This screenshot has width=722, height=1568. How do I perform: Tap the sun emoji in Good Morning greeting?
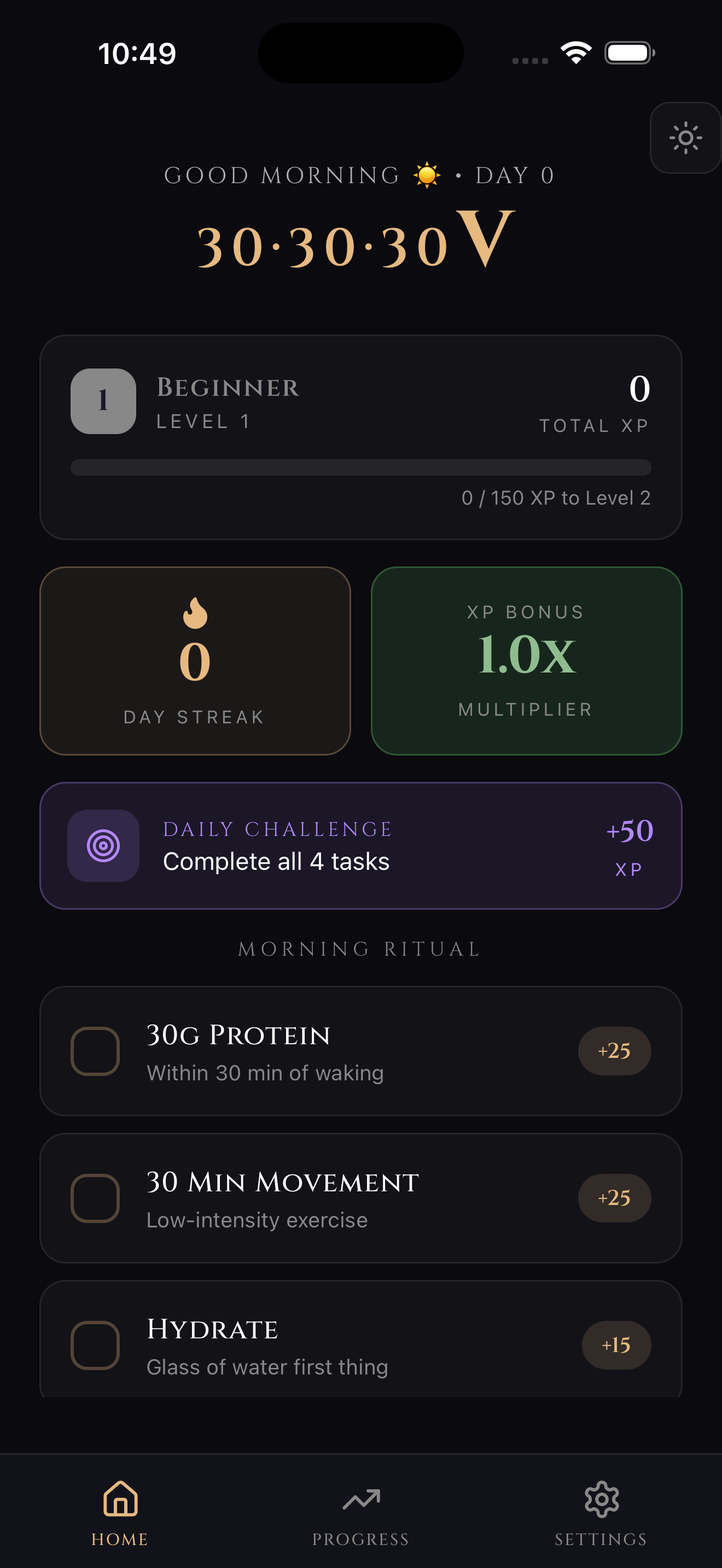(427, 174)
